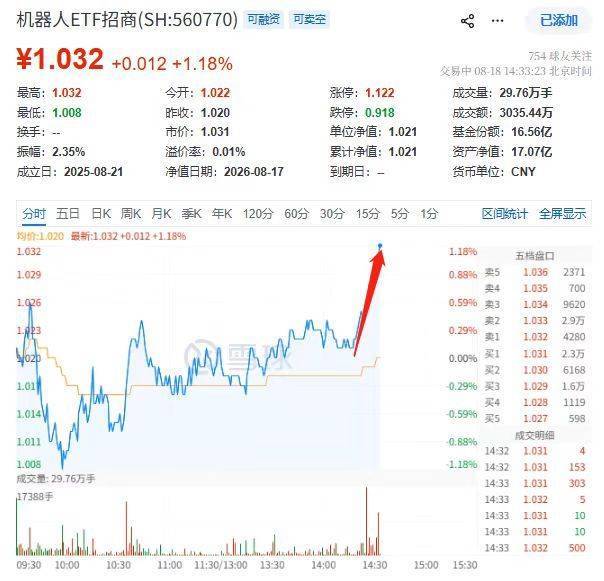The height and width of the screenshot is (581, 604).
Task: Choose the 60分 interval
Action: [296, 213]
